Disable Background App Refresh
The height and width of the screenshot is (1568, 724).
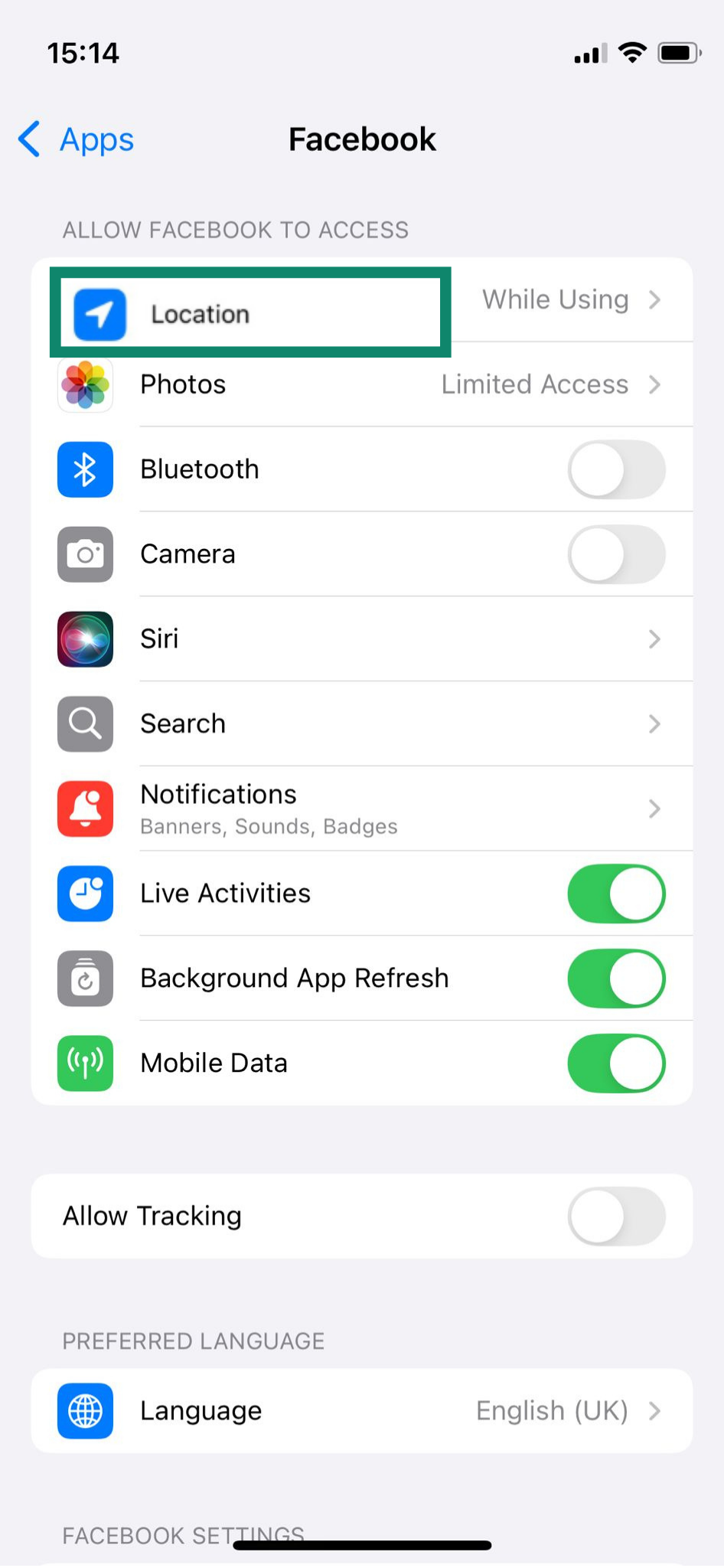coord(616,978)
